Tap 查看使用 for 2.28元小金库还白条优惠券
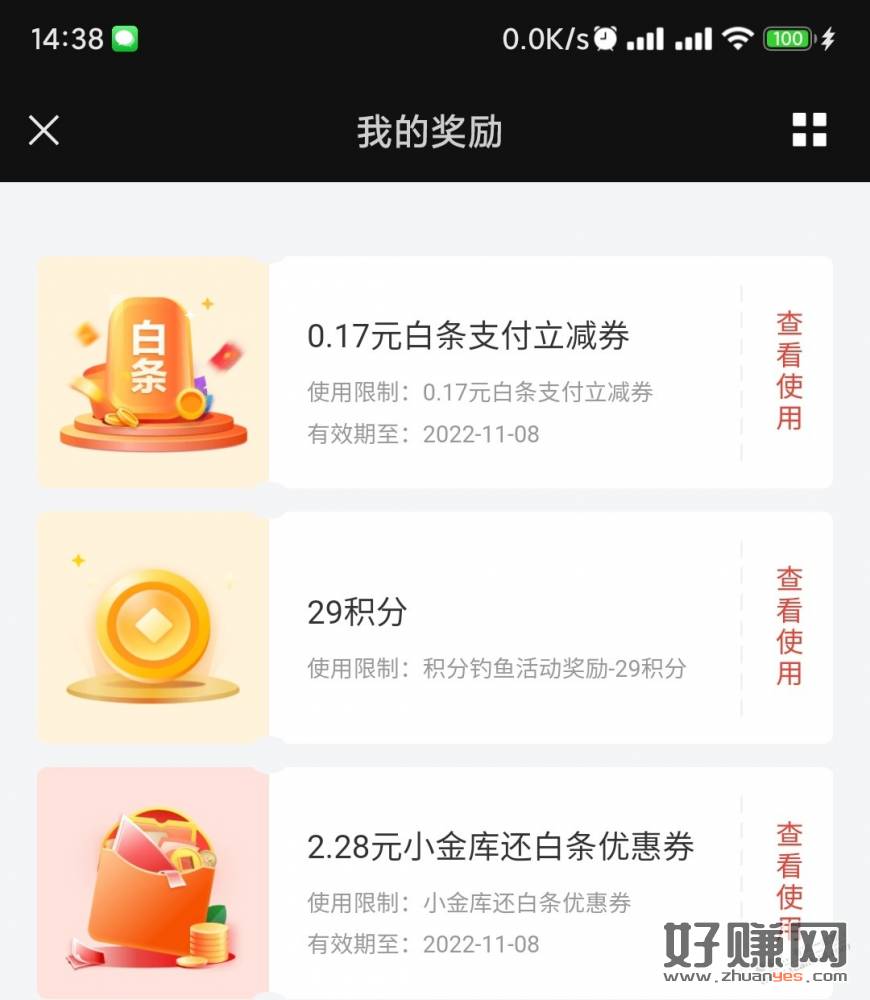This screenshot has height=1000, width=870. (789, 870)
